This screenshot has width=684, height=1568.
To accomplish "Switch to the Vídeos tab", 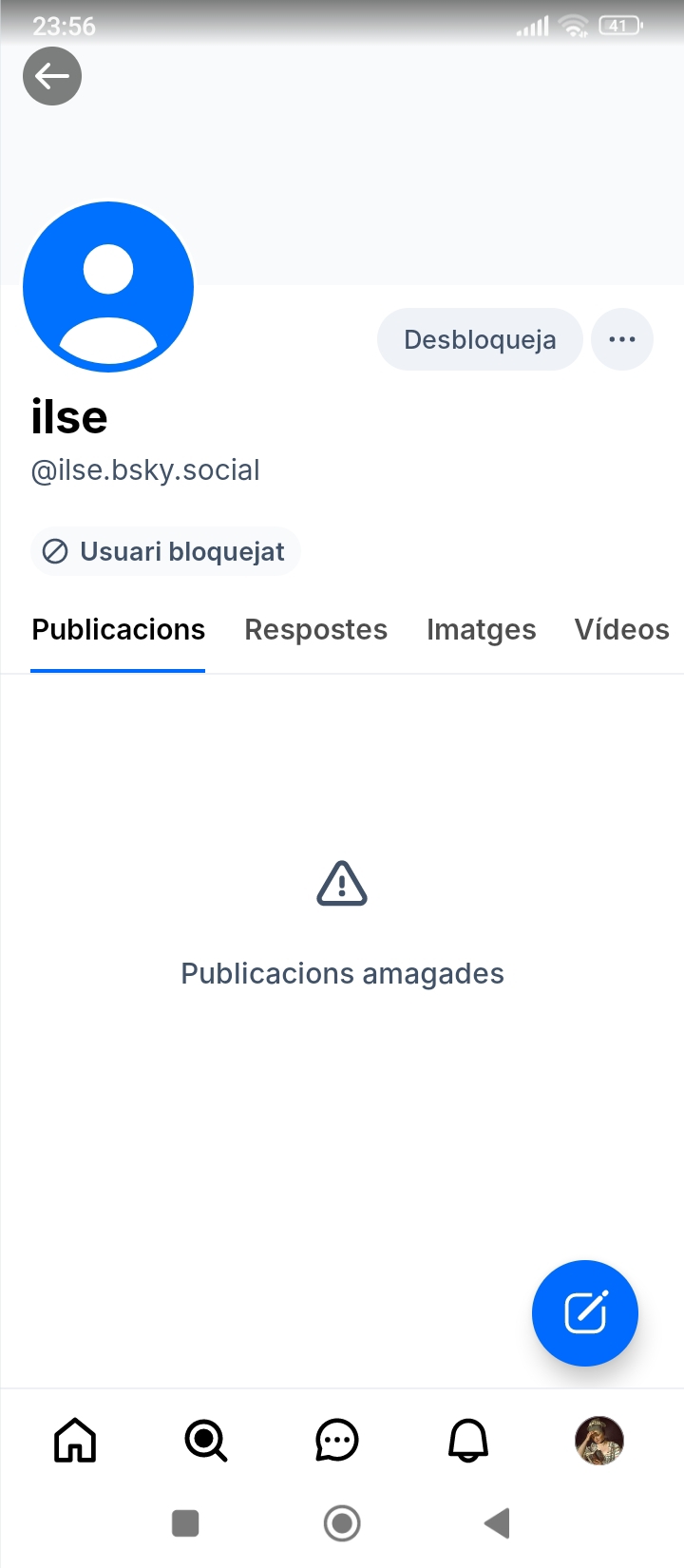I will pyautogui.click(x=621, y=629).
